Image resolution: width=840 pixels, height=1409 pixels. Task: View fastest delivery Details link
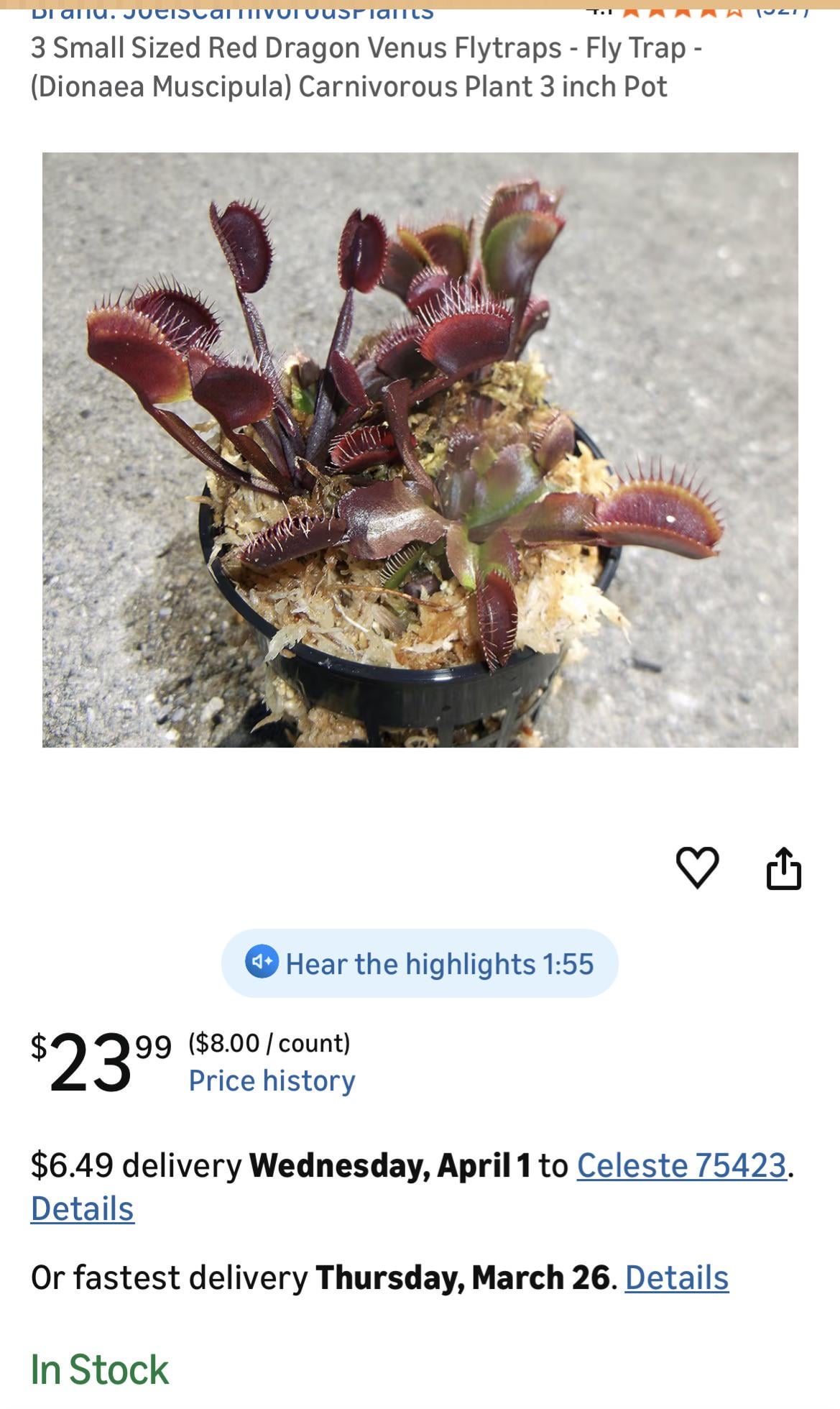coord(676,1277)
